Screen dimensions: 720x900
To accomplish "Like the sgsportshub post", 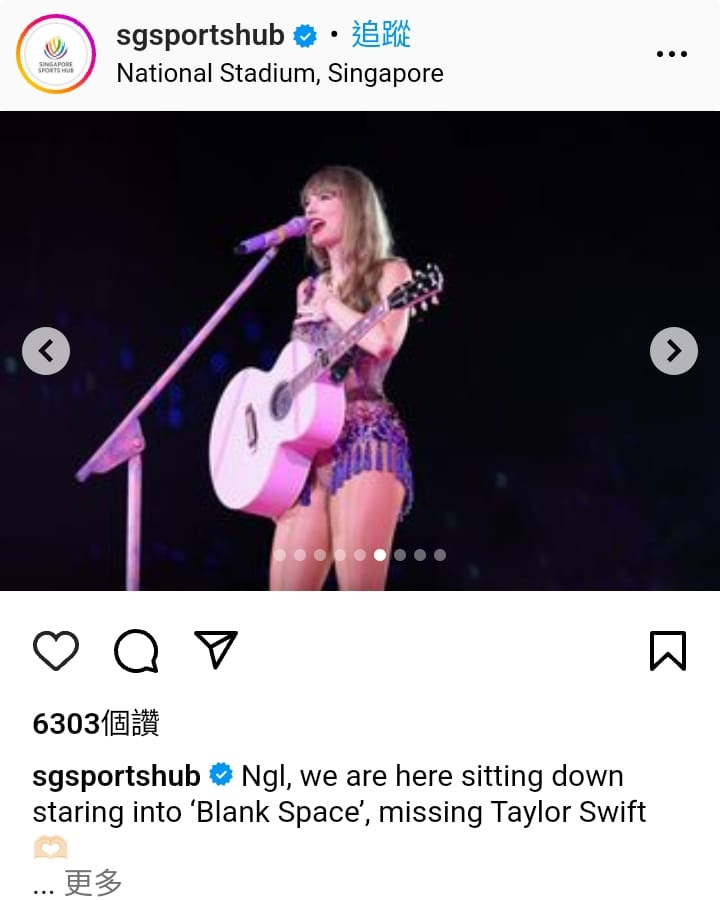I will (x=56, y=651).
